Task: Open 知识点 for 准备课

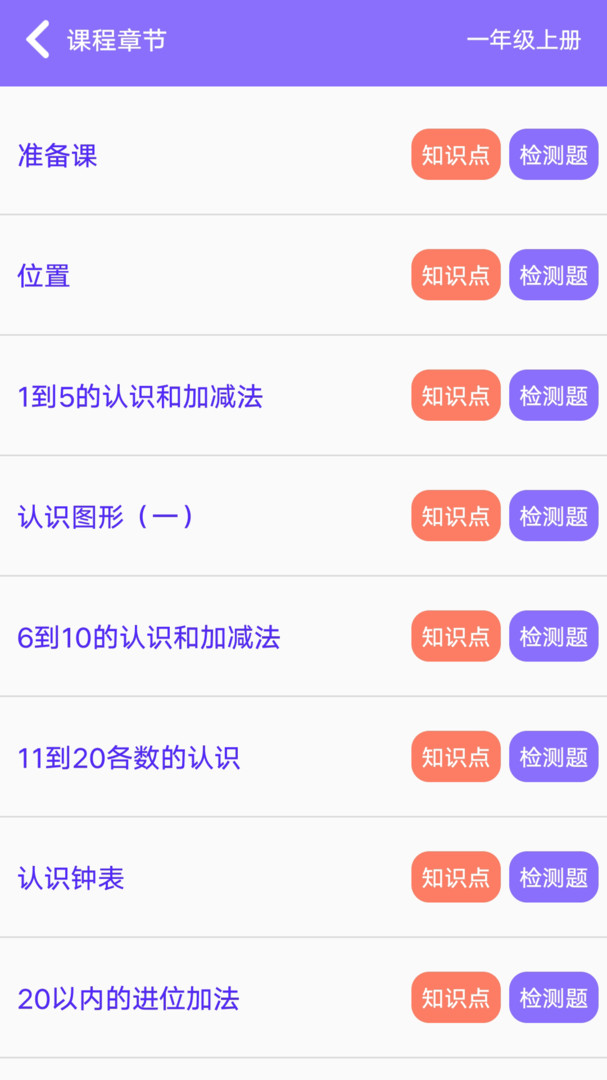Action: coord(456,155)
